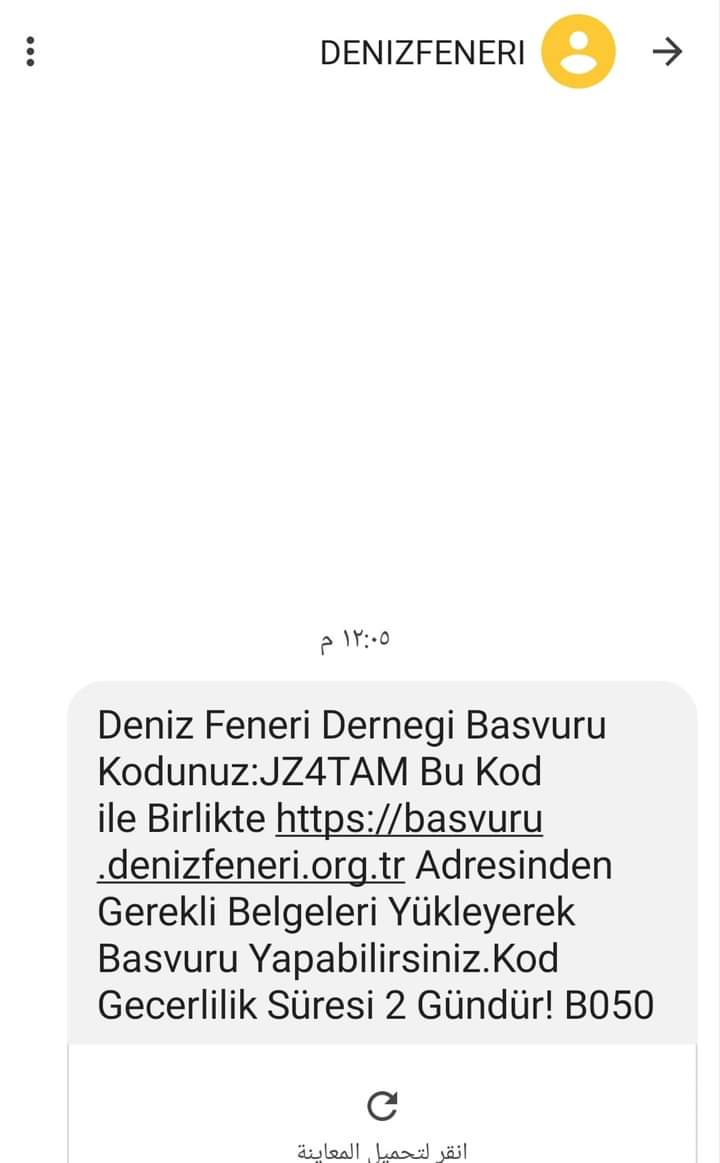Tap the reload icon to load preview
This screenshot has height=1163, width=720.
tap(383, 1105)
